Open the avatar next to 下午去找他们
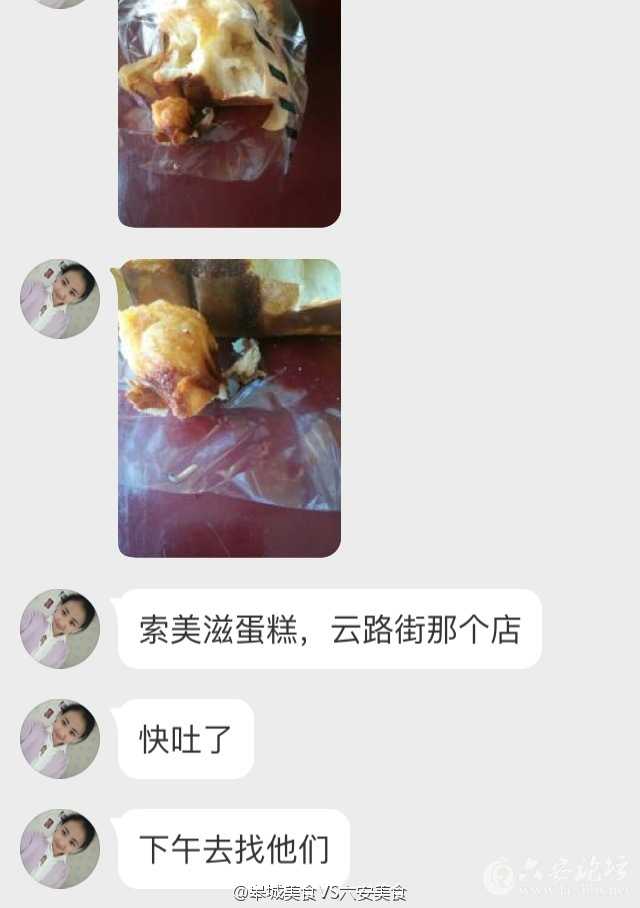Image resolution: width=640 pixels, height=908 pixels. pos(60,848)
